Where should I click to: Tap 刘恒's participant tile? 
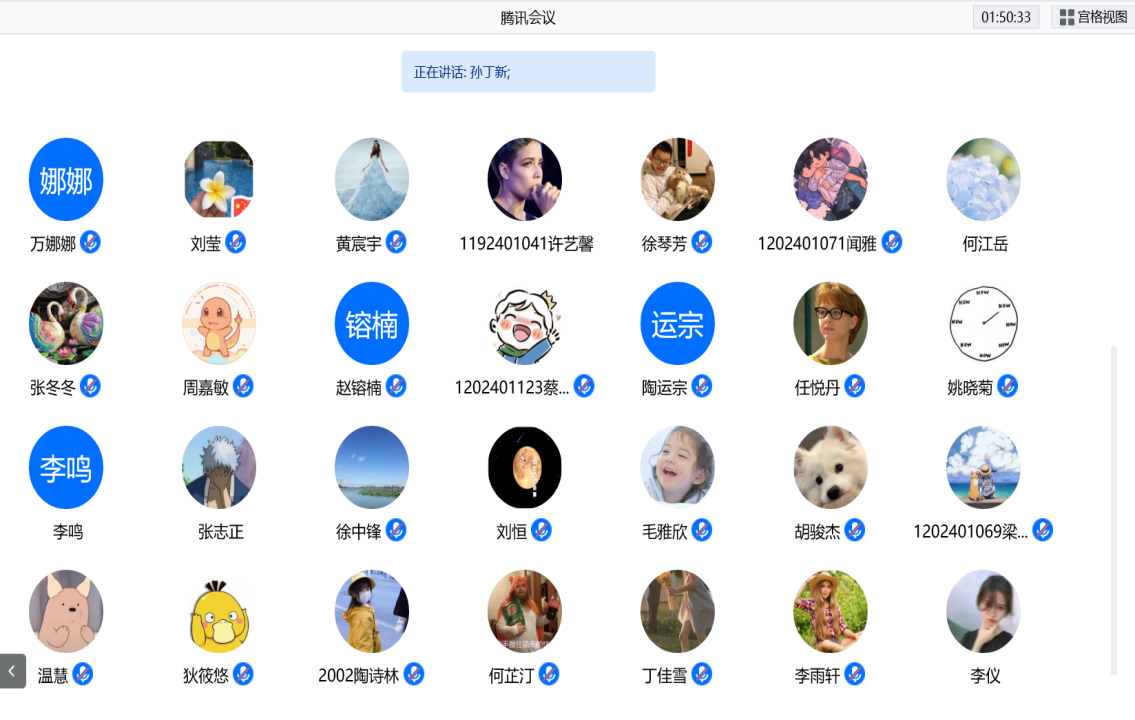coord(525,468)
